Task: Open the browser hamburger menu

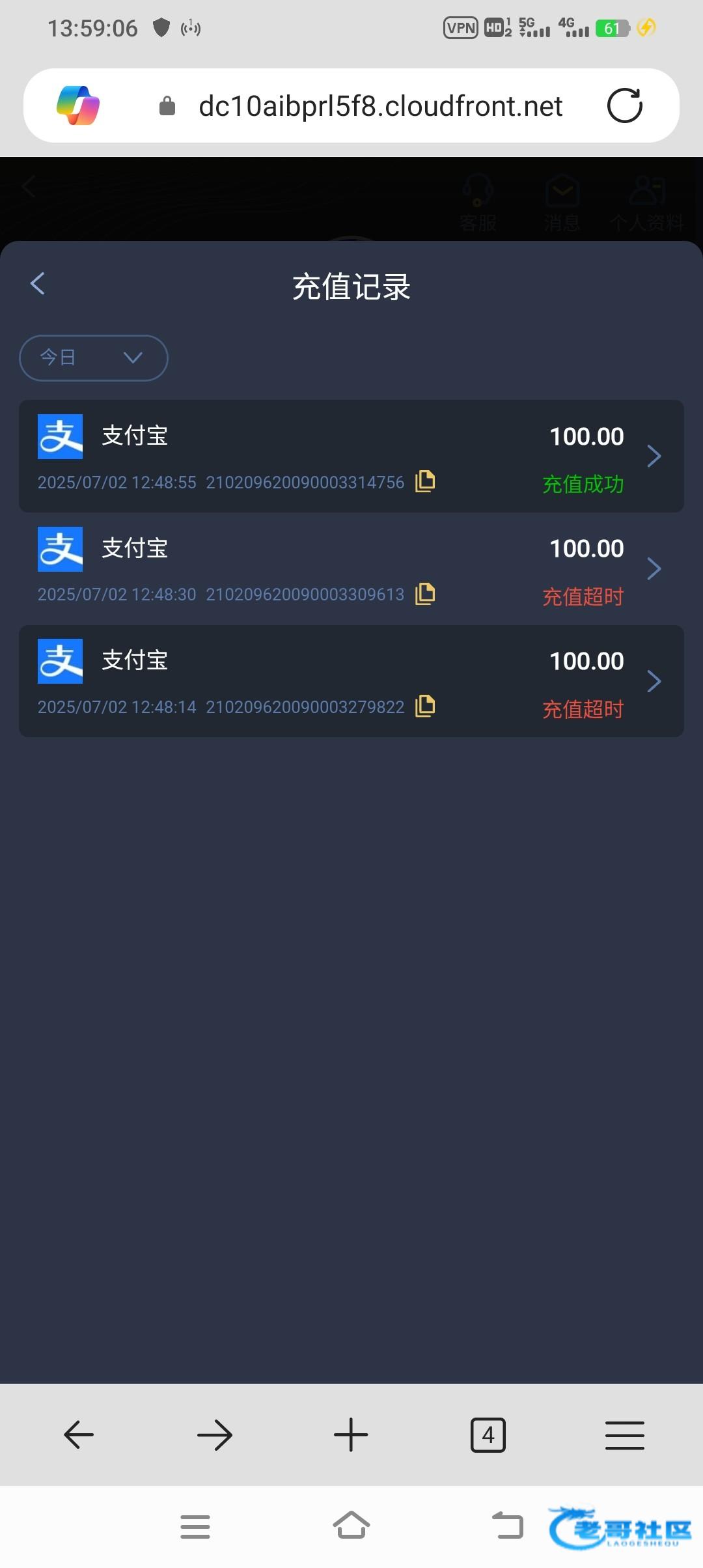Action: coord(624,1435)
